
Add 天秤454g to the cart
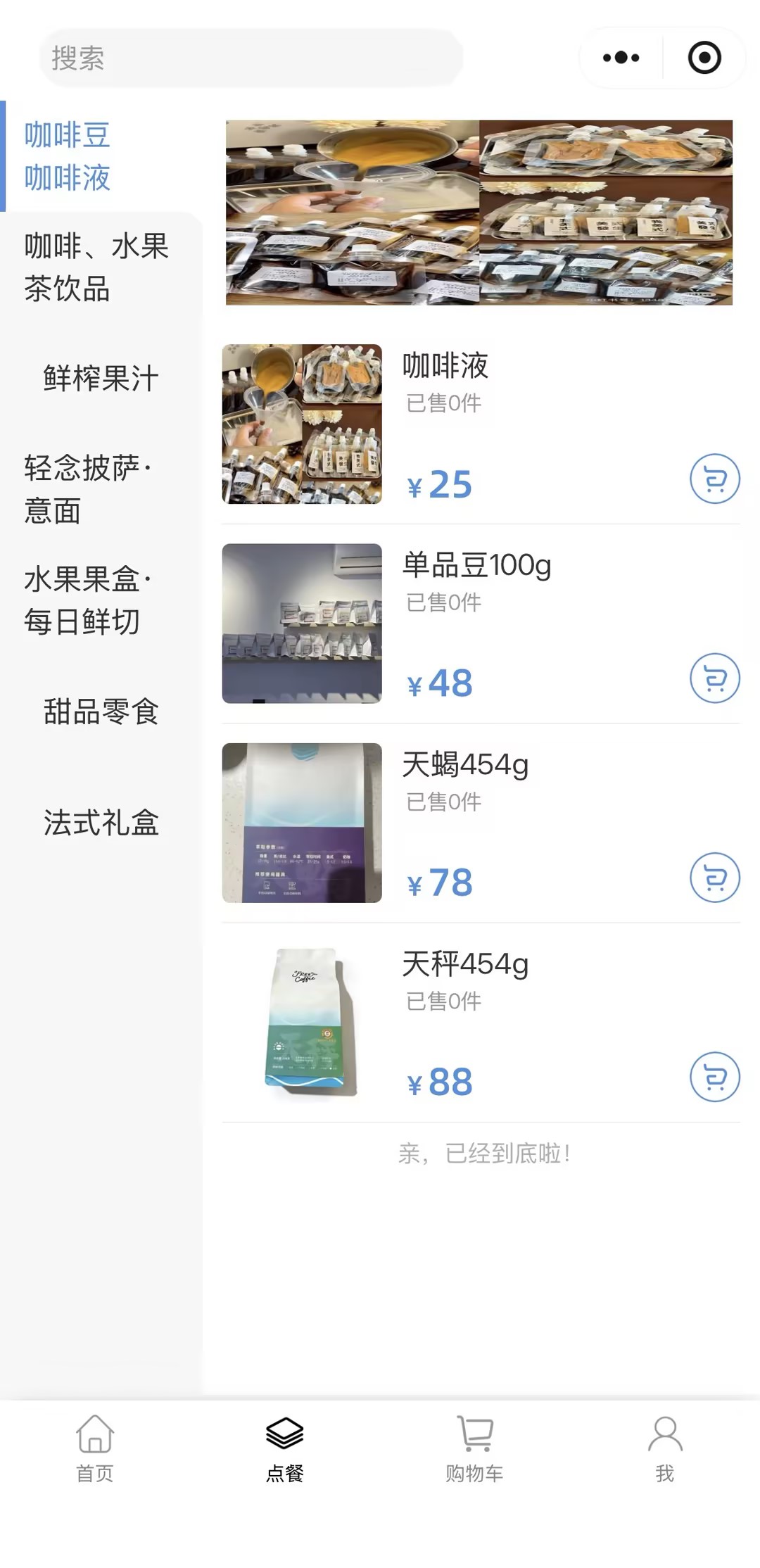[x=714, y=1077]
